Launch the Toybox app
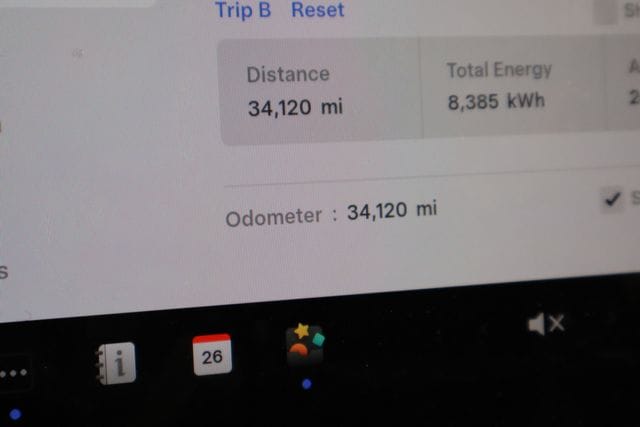 click(x=306, y=346)
